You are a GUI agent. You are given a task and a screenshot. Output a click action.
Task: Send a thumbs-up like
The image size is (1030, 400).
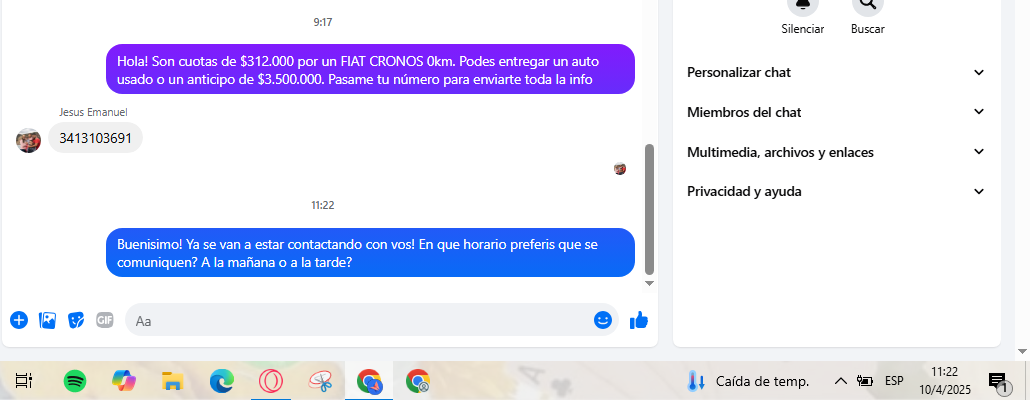[639, 320]
